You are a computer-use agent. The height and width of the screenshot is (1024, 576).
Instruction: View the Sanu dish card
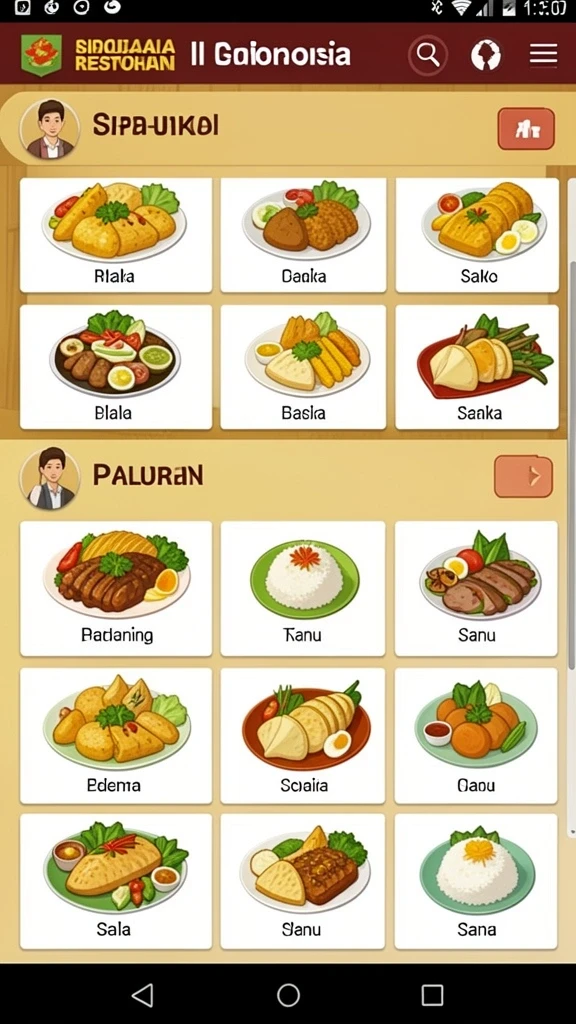pyautogui.click(x=477, y=588)
